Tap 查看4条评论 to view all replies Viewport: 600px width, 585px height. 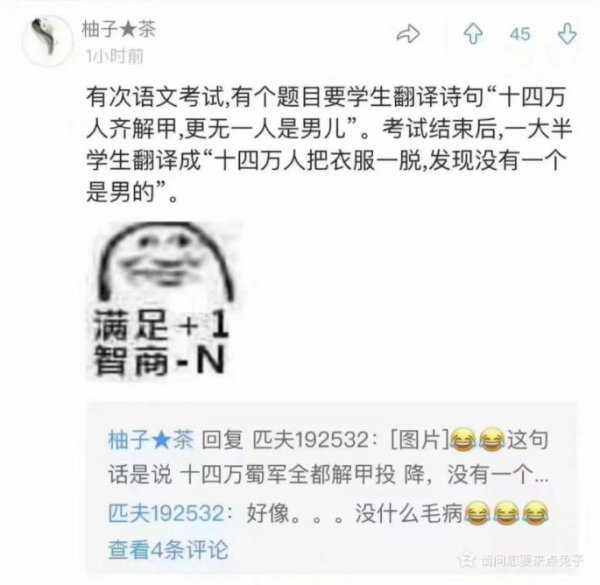tap(168, 548)
